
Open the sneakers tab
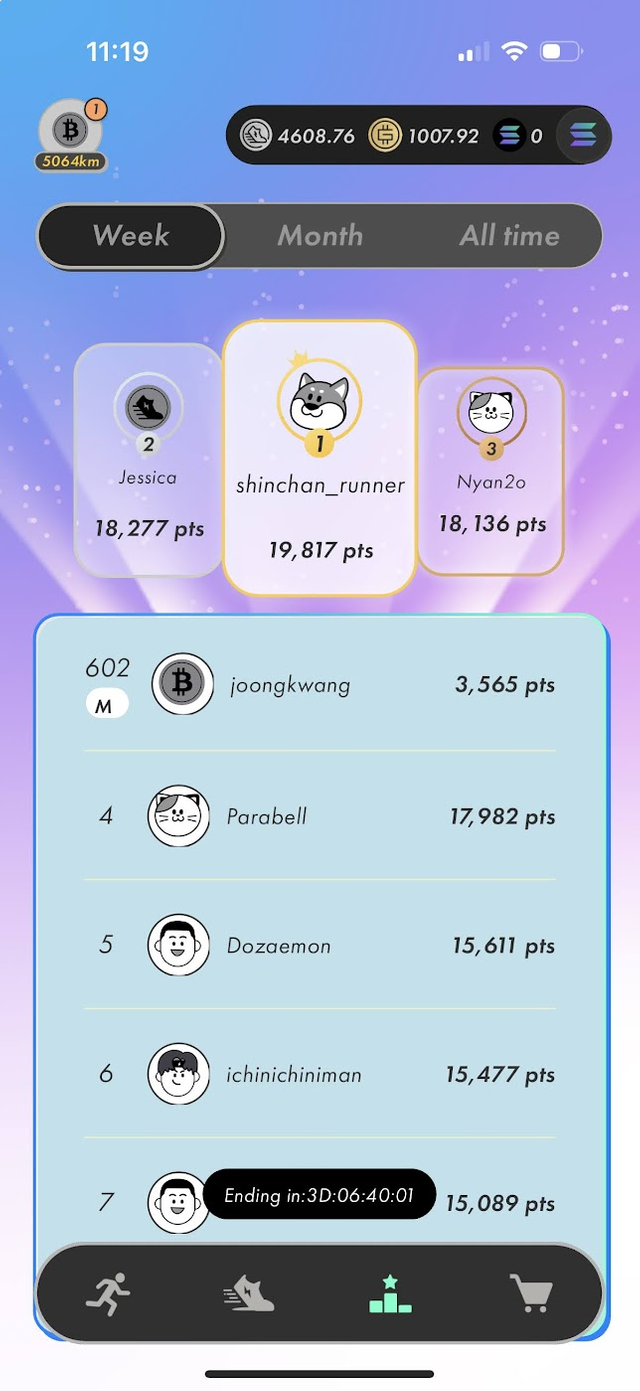pos(248,1293)
